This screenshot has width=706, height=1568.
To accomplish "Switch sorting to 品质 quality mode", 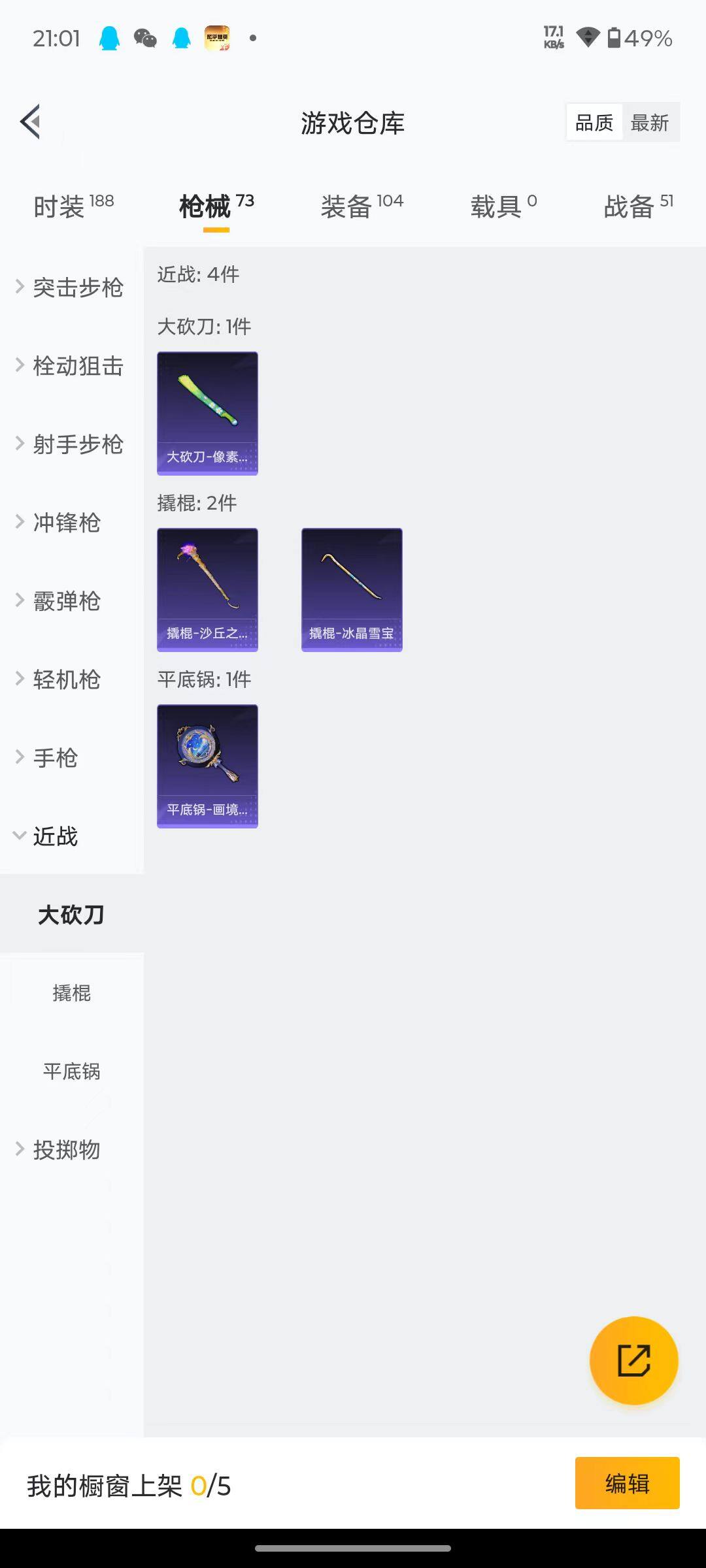I will pyautogui.click(x=593, y=122).
